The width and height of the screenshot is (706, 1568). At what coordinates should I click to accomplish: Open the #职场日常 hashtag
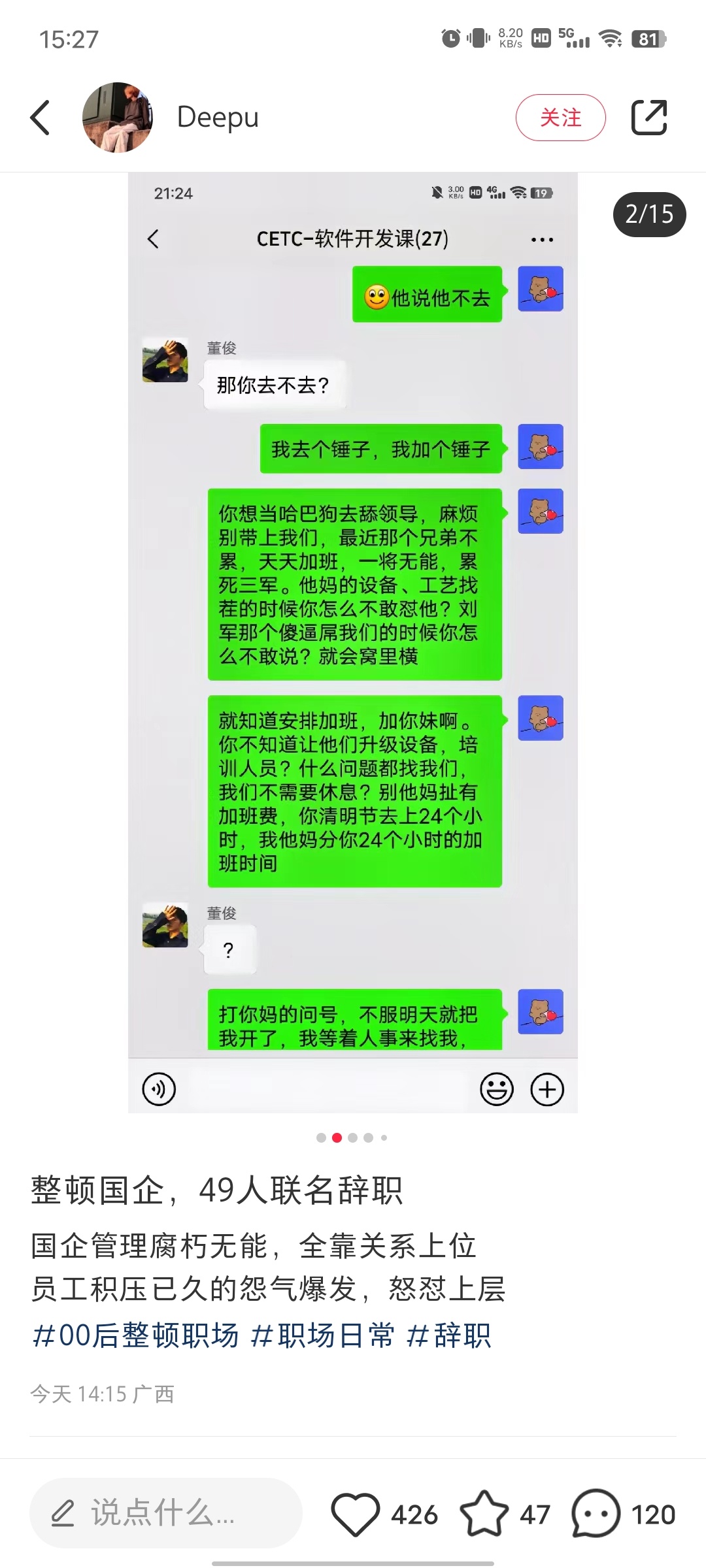323,1335
